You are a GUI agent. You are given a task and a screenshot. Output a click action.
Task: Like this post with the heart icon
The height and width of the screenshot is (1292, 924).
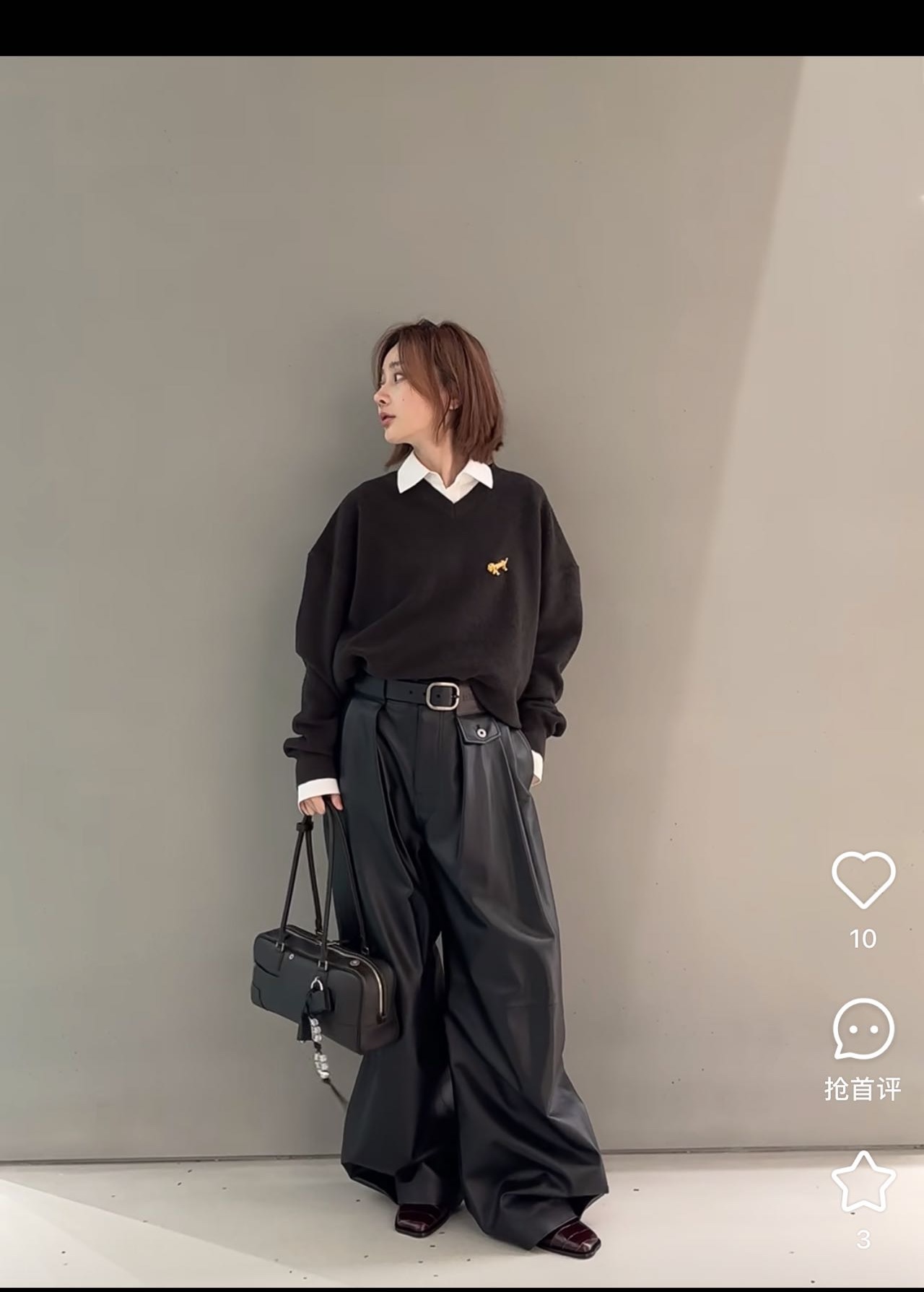(x=863, y=878)
